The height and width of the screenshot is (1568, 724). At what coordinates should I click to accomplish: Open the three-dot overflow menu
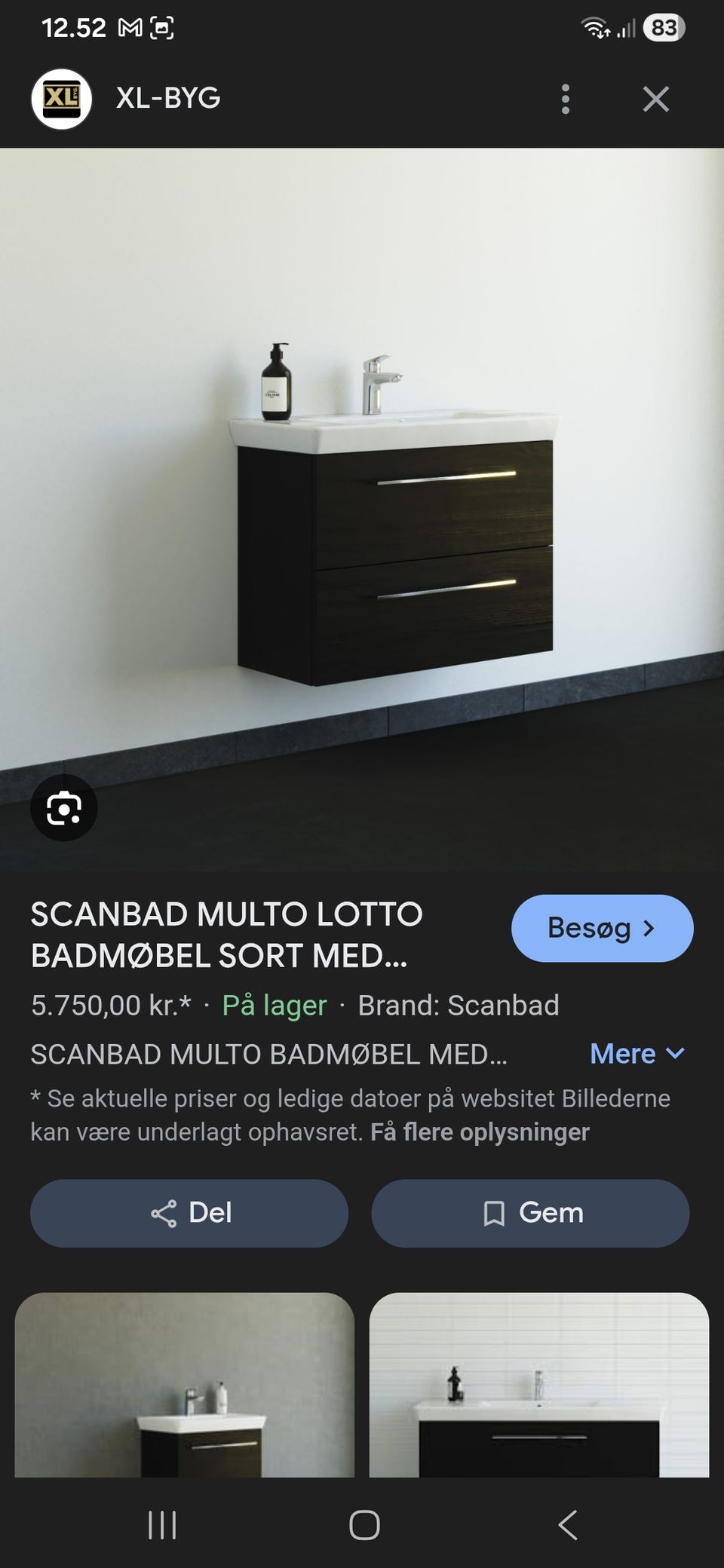(565, 97)
